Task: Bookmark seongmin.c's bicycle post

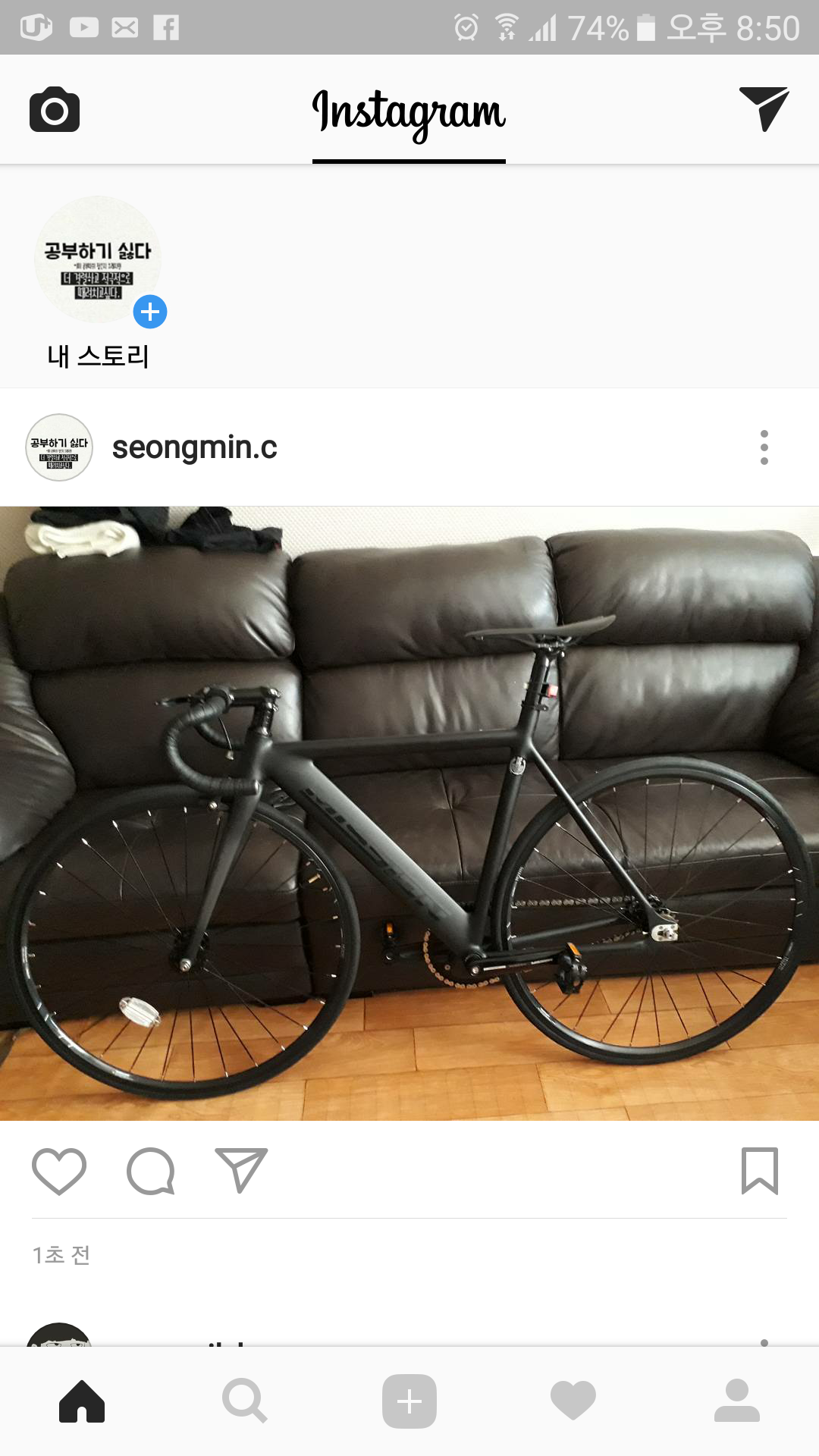Action: (x=759, y=1171)
